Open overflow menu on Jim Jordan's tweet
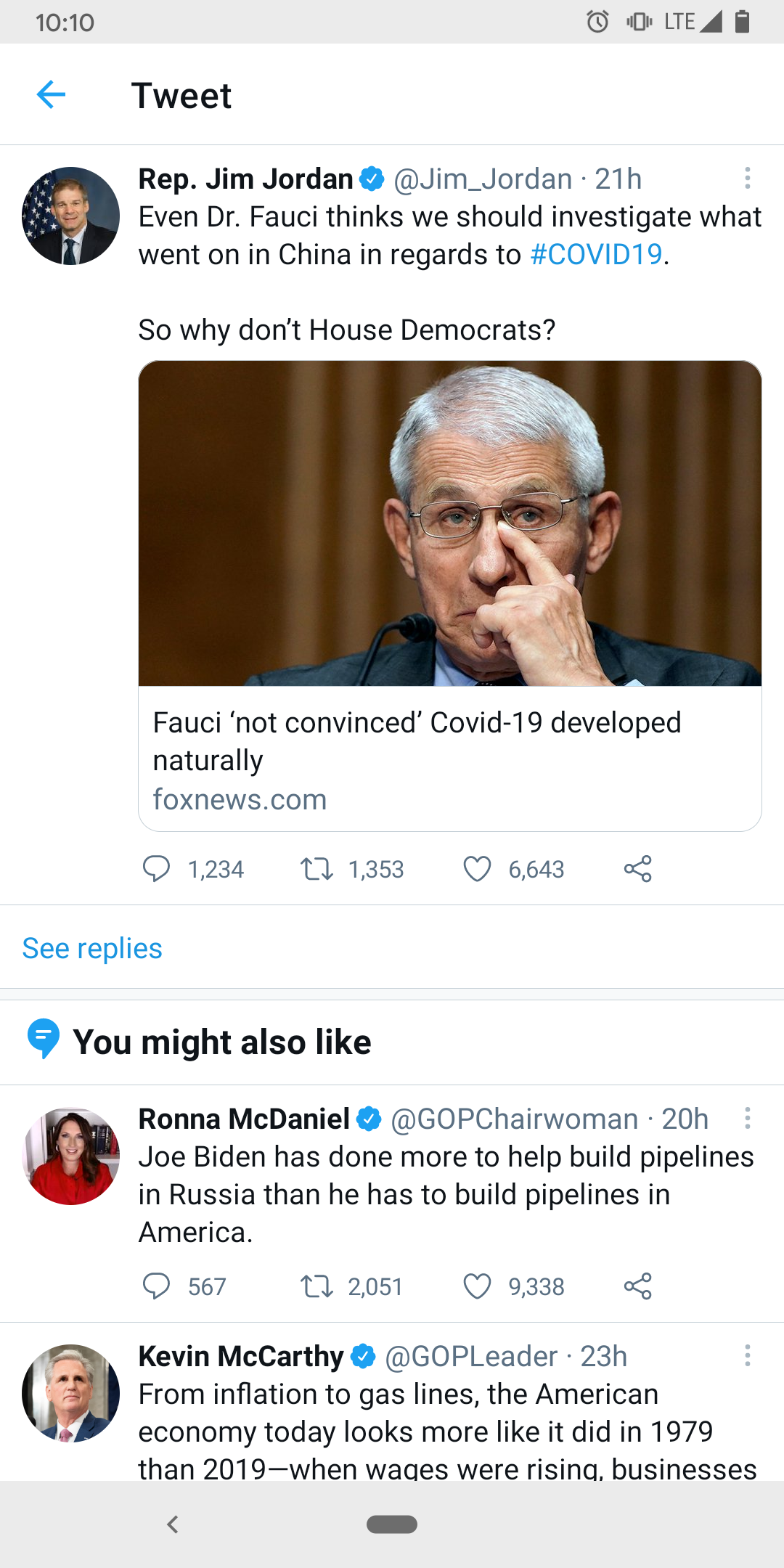Viewport: 784px width, 1568px height. [747, 179]
